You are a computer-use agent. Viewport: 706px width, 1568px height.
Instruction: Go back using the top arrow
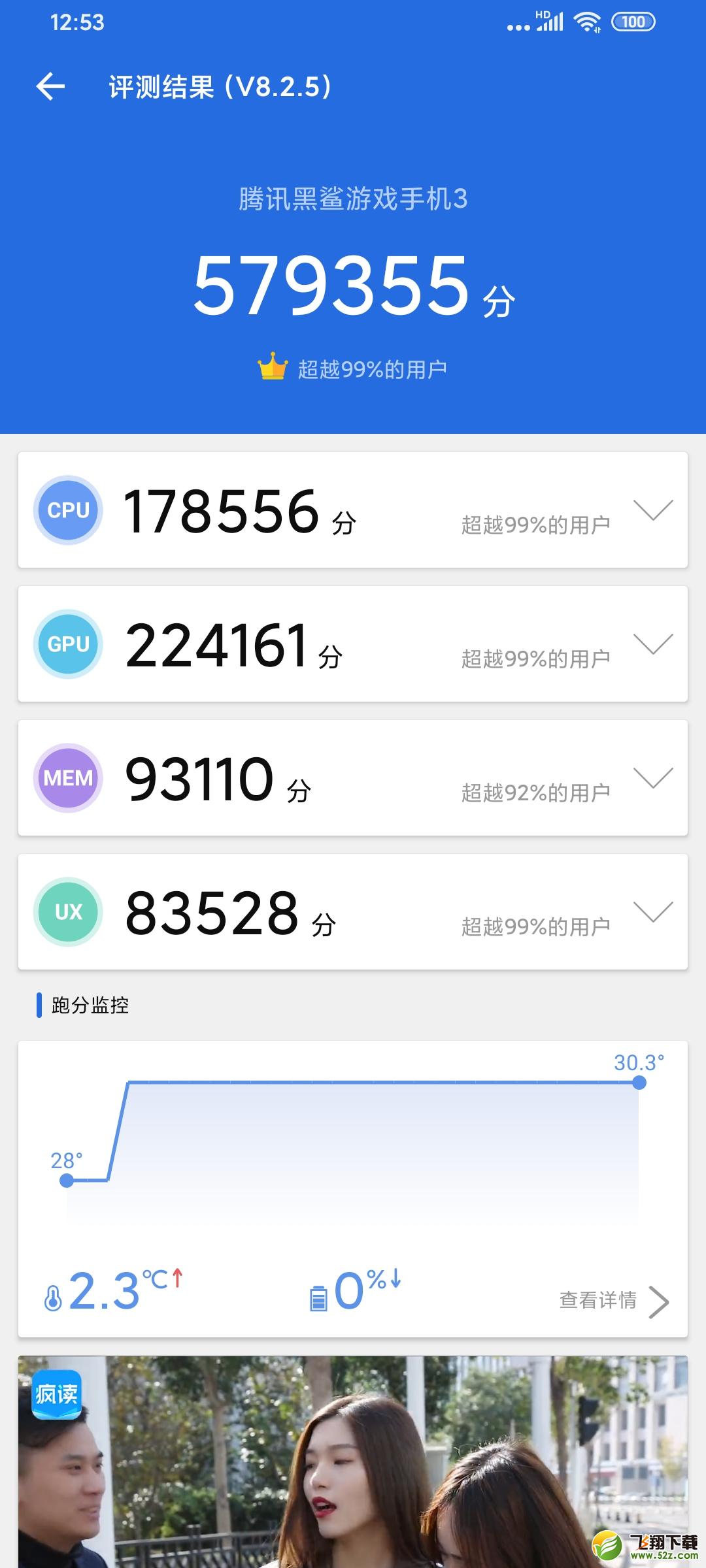tap(50, 87)
